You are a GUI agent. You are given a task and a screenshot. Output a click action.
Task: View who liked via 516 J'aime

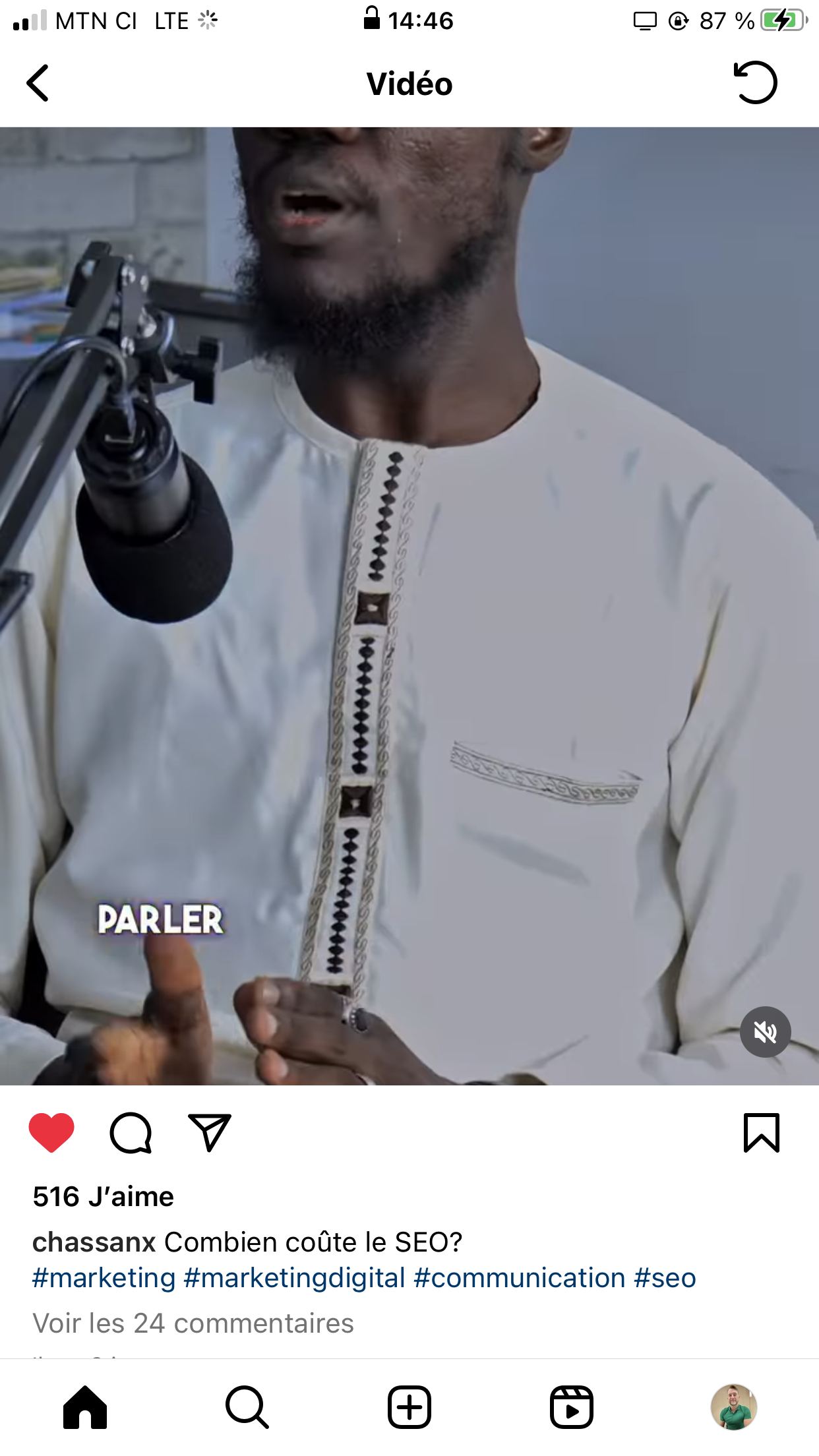(104, 1196)
